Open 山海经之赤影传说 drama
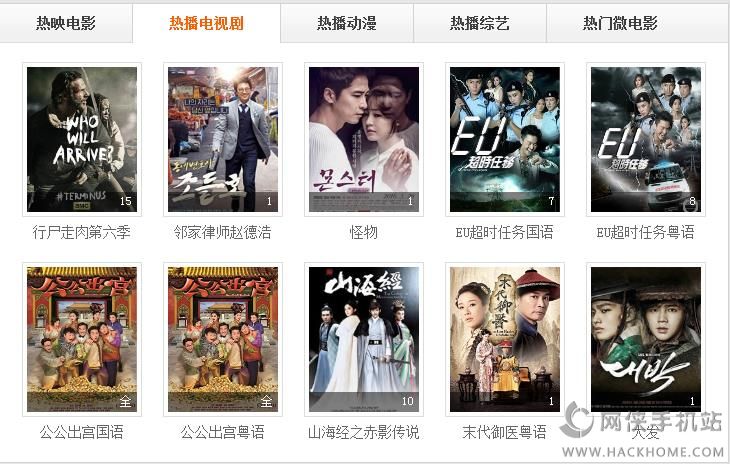 [x=364, y=339]
